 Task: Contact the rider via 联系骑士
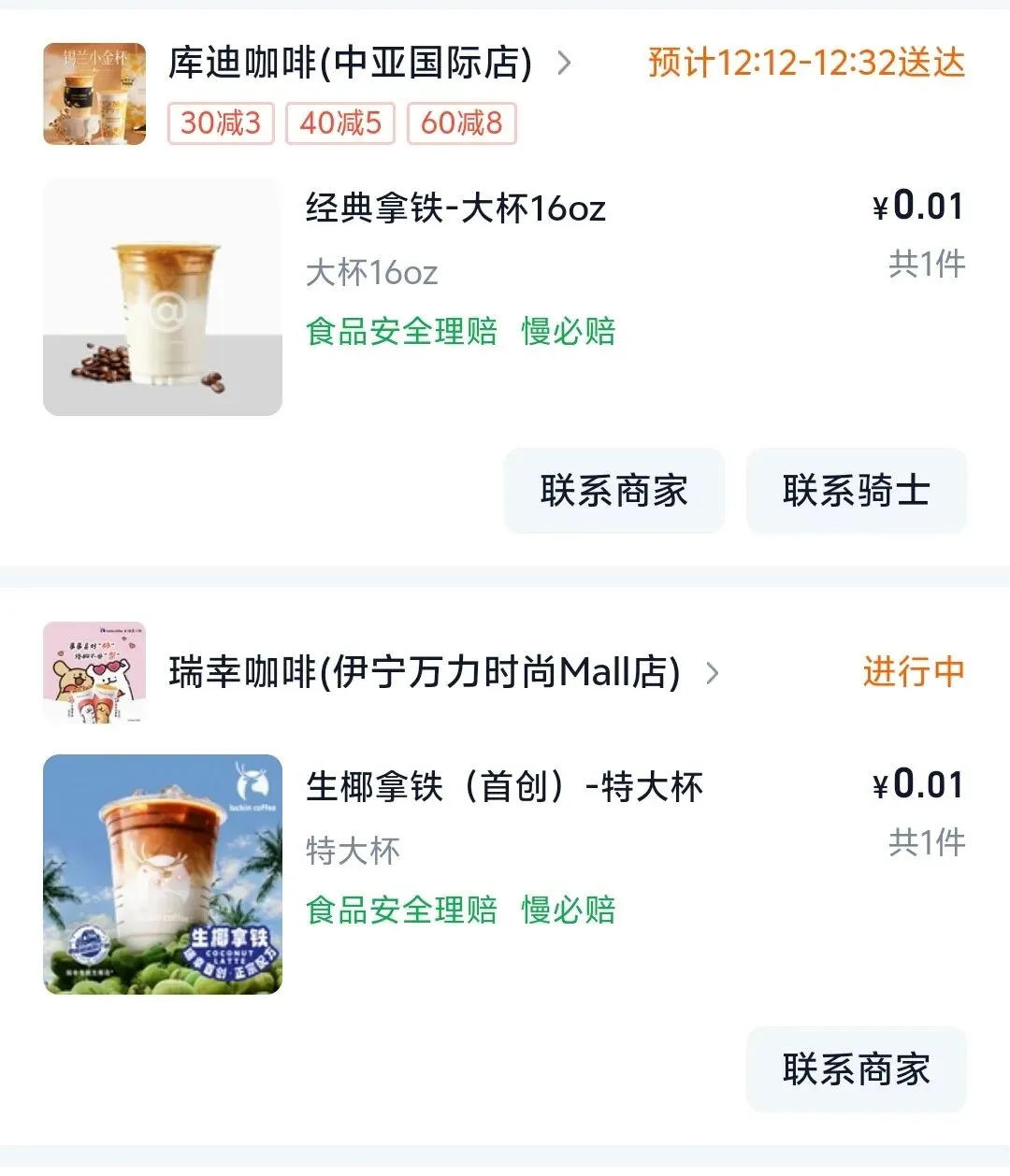(x=856, y=491)
